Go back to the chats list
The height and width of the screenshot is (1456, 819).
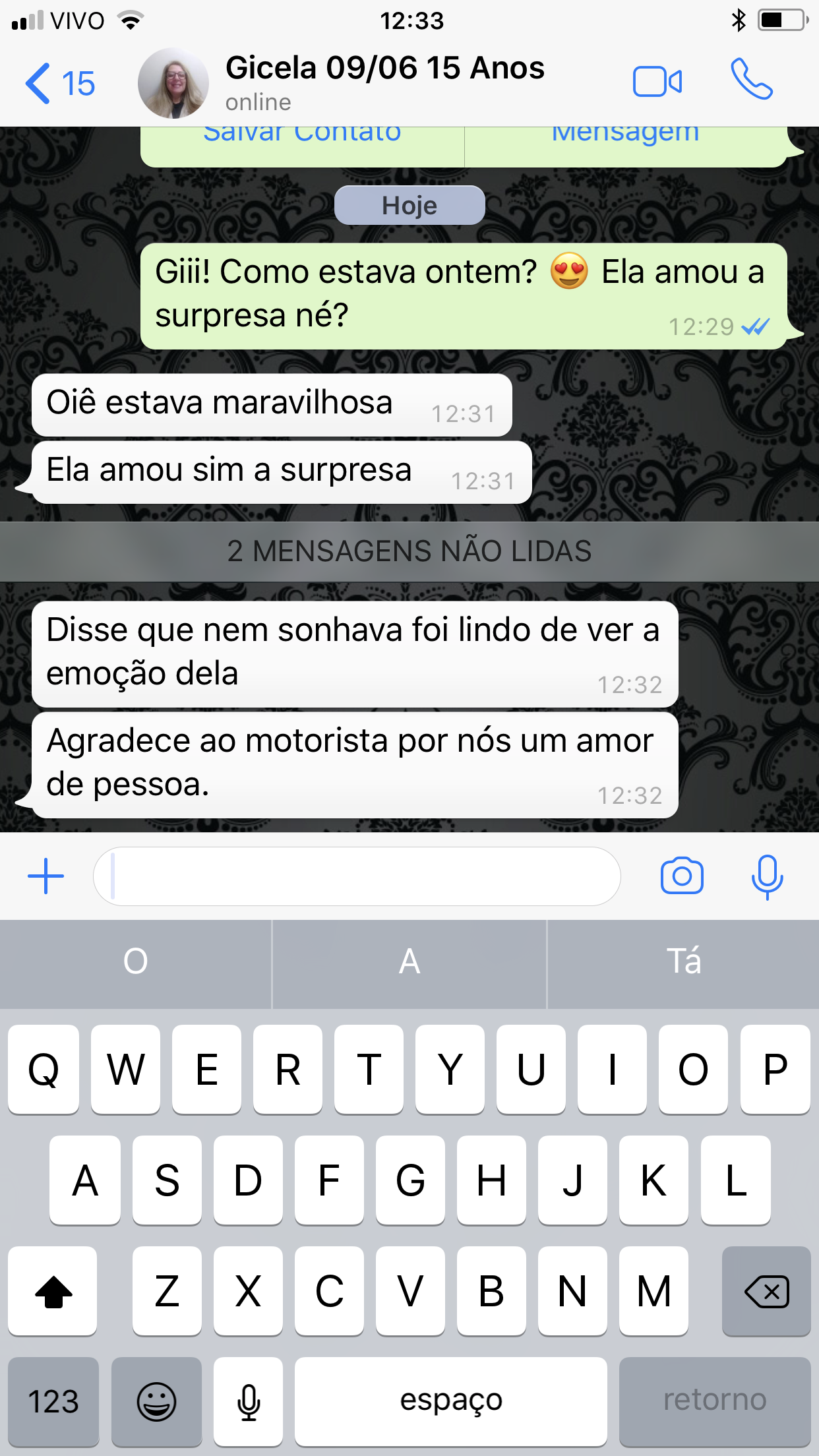(x=59, y=82)
